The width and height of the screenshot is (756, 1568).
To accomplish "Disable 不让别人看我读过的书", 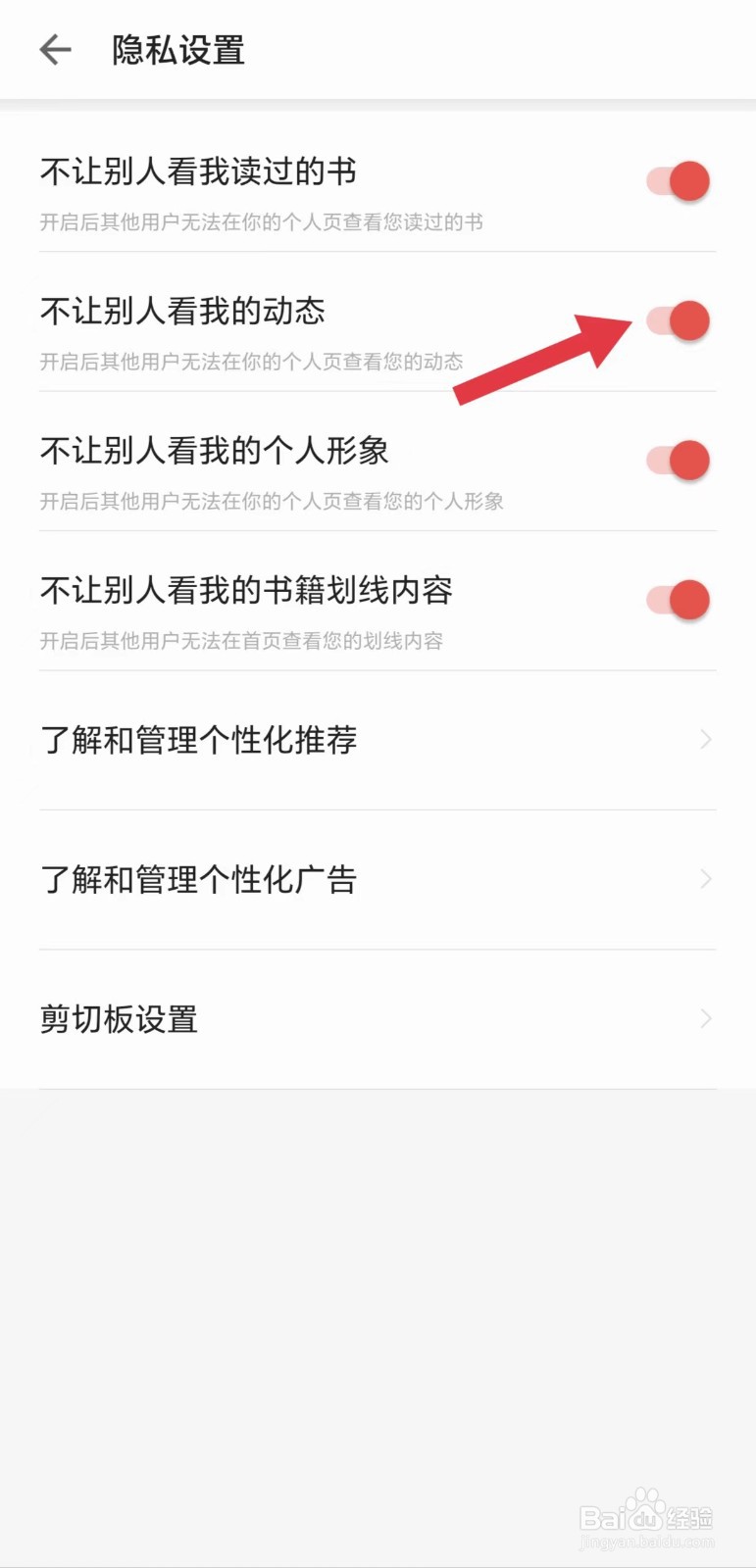I will pyautogui.click(x=677, y=180).
